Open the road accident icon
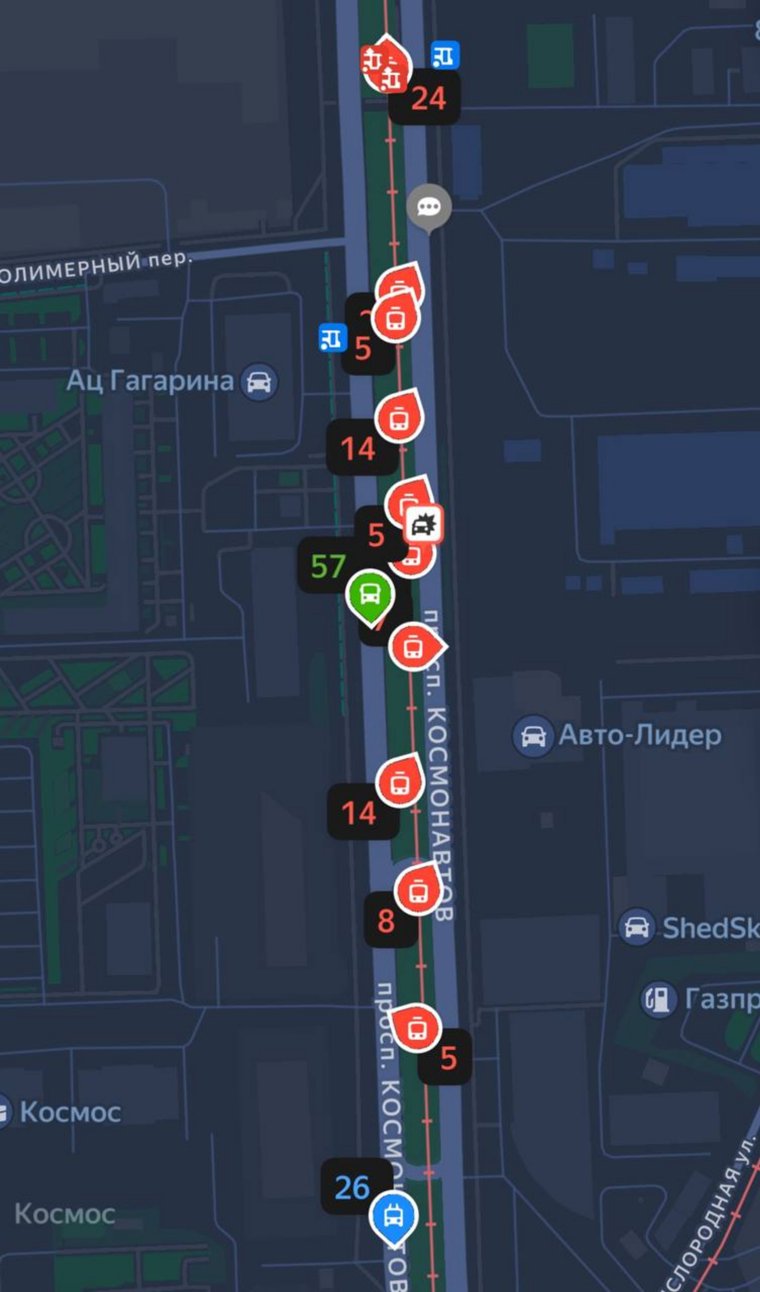Screen dimensions: 760x1292 pos(425,523)
